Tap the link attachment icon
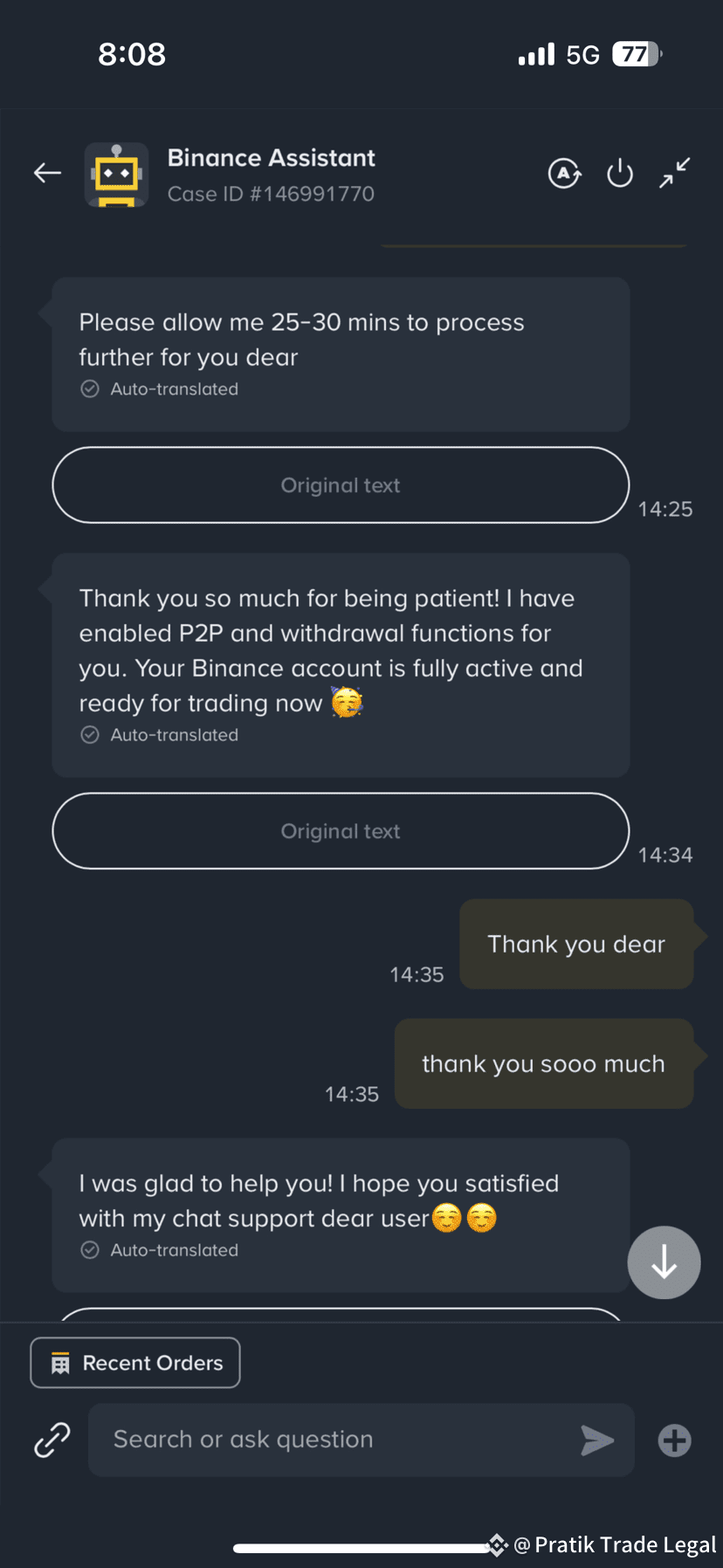This screenshot has height=1568, width=723. (52, 1440)
